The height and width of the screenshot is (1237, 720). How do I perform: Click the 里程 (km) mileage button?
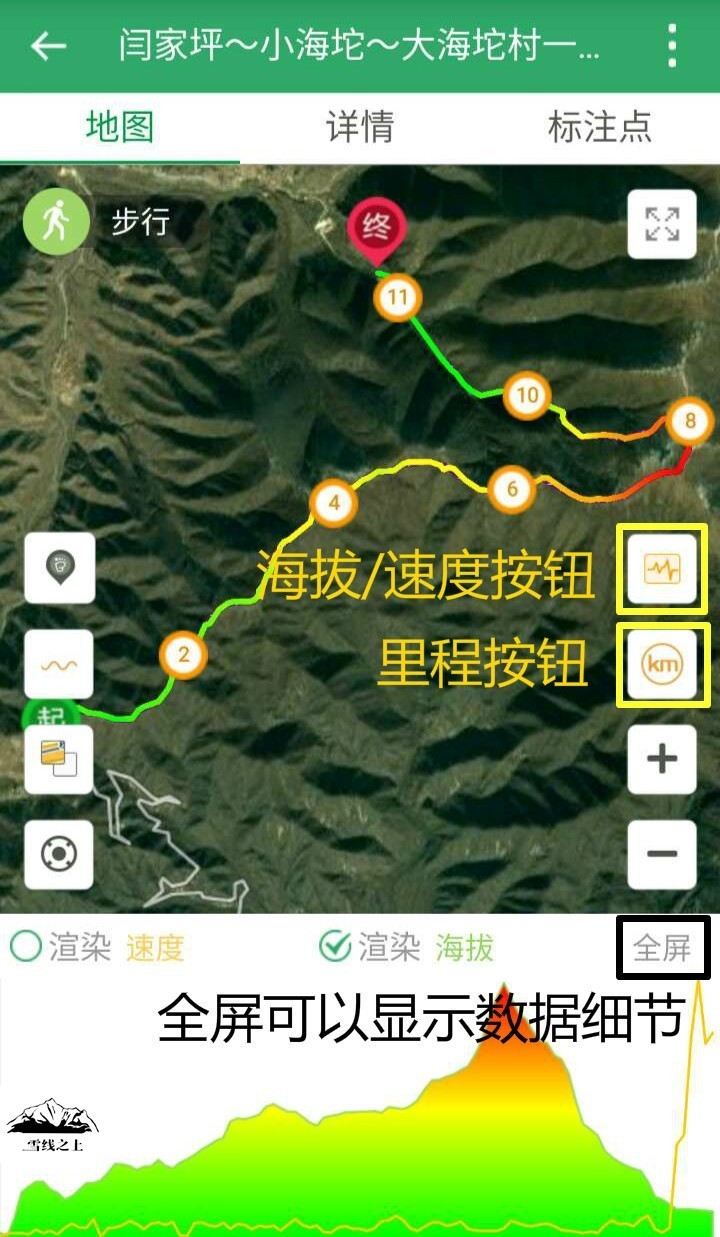[x=661, y=664]
